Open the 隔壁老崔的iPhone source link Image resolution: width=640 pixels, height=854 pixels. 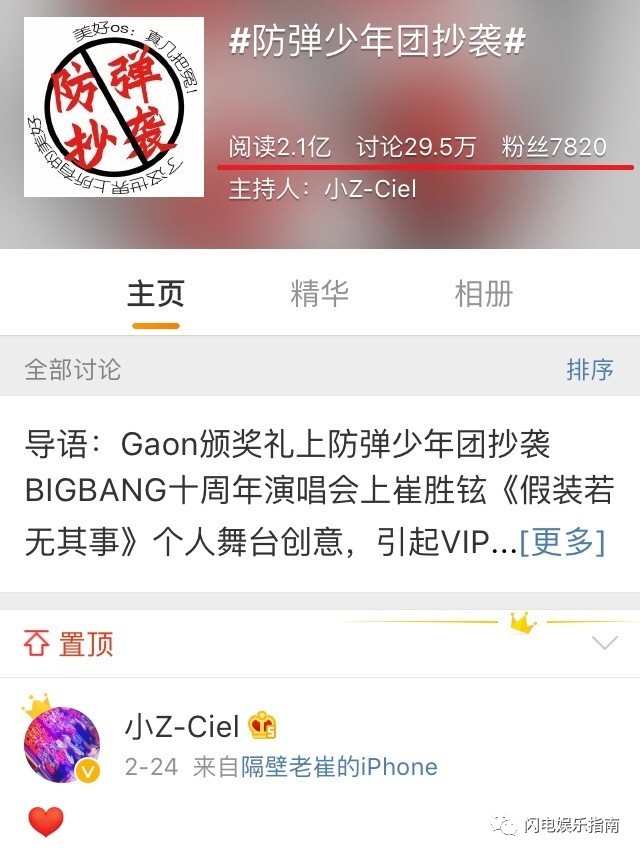point(339,767)
